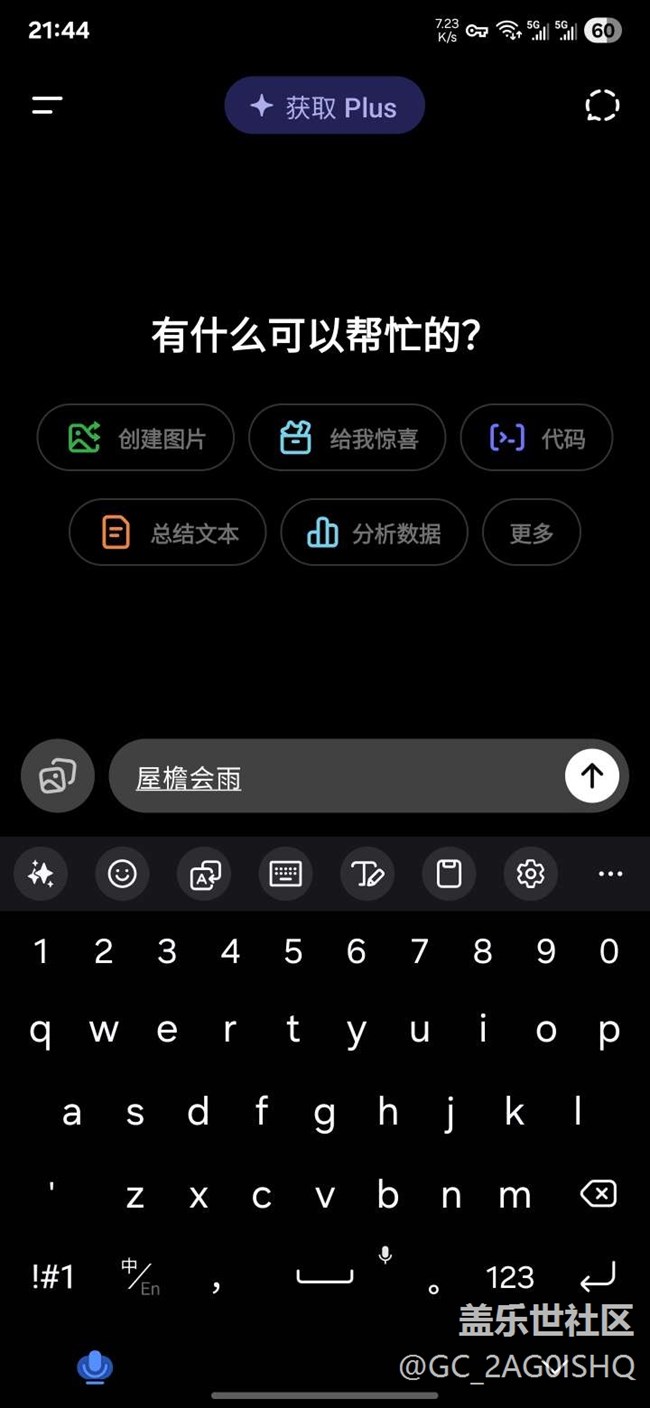650x1408 pixels.
Task: Tap the 分析数据 suggestion chip
Action: tap(375, 533)
